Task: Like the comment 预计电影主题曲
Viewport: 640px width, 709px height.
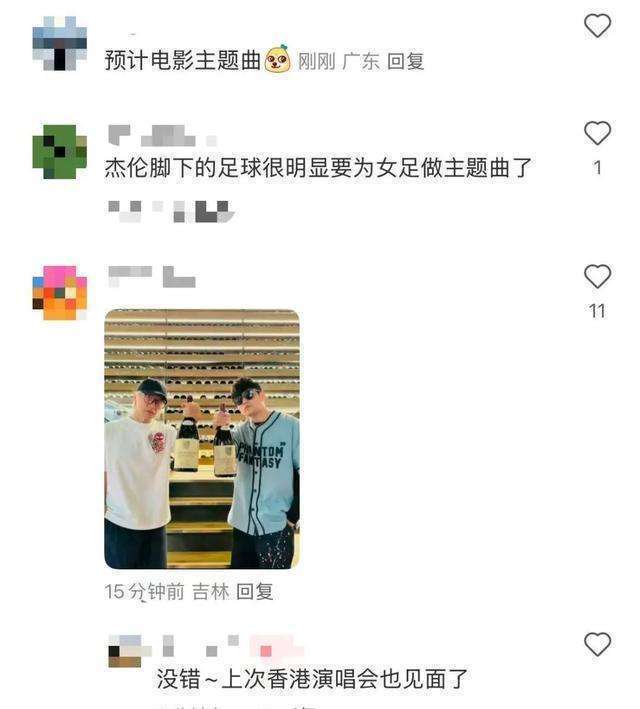Action: (x=597, y=26)
